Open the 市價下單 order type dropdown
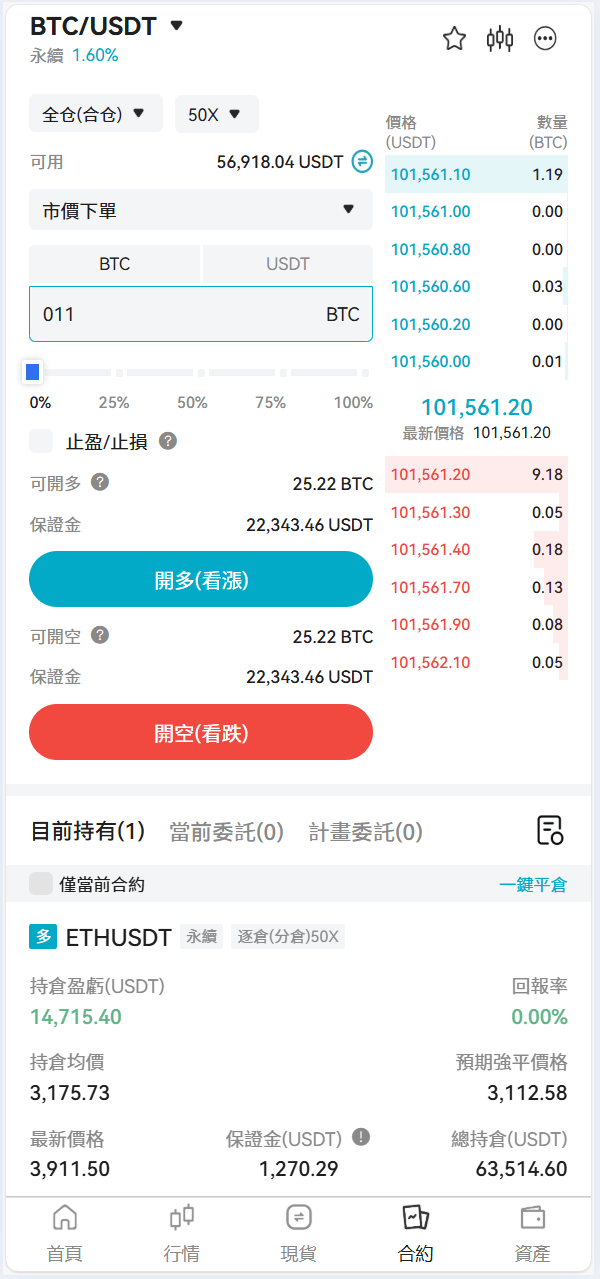Viewport: 600px width, 1279px height. [x=200, y=210]
